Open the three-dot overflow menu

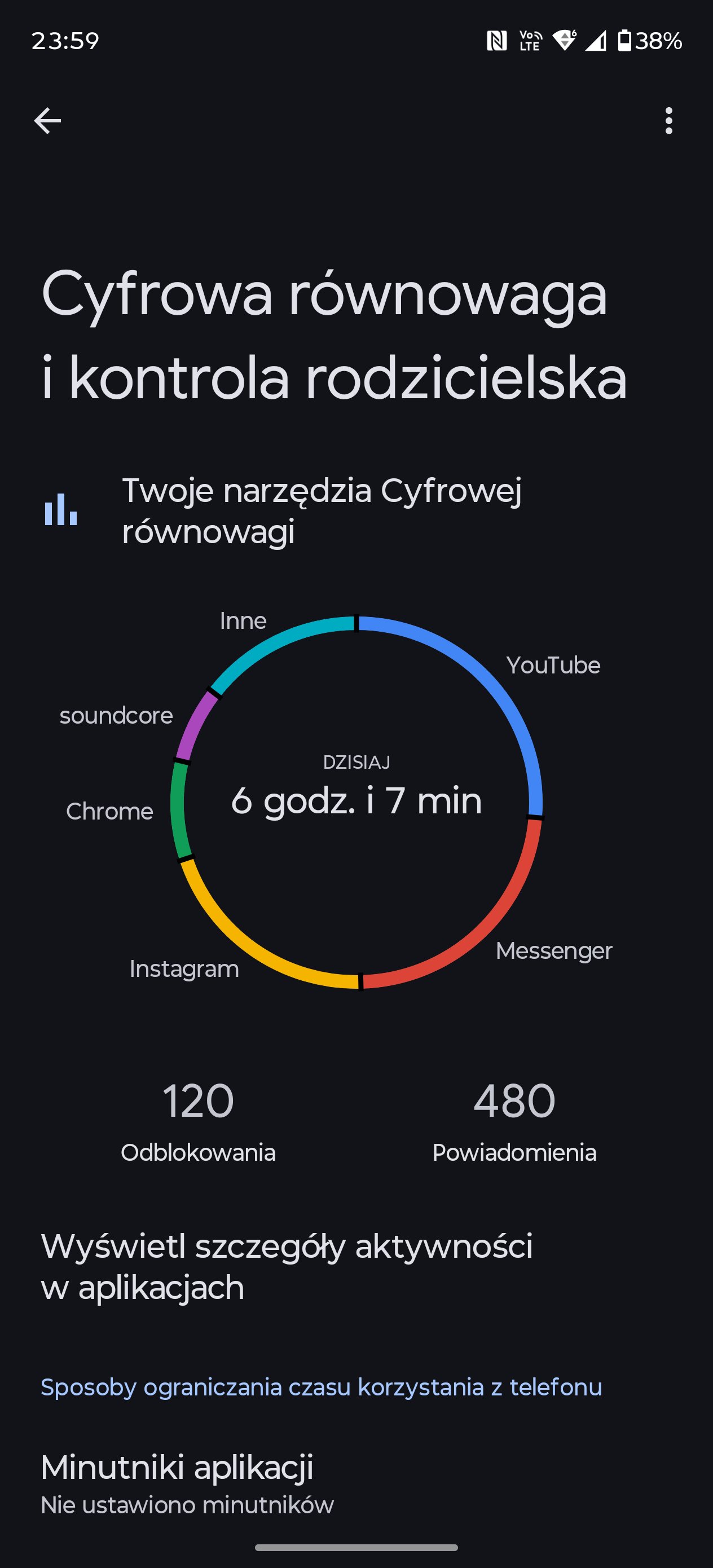pos(668,121)
